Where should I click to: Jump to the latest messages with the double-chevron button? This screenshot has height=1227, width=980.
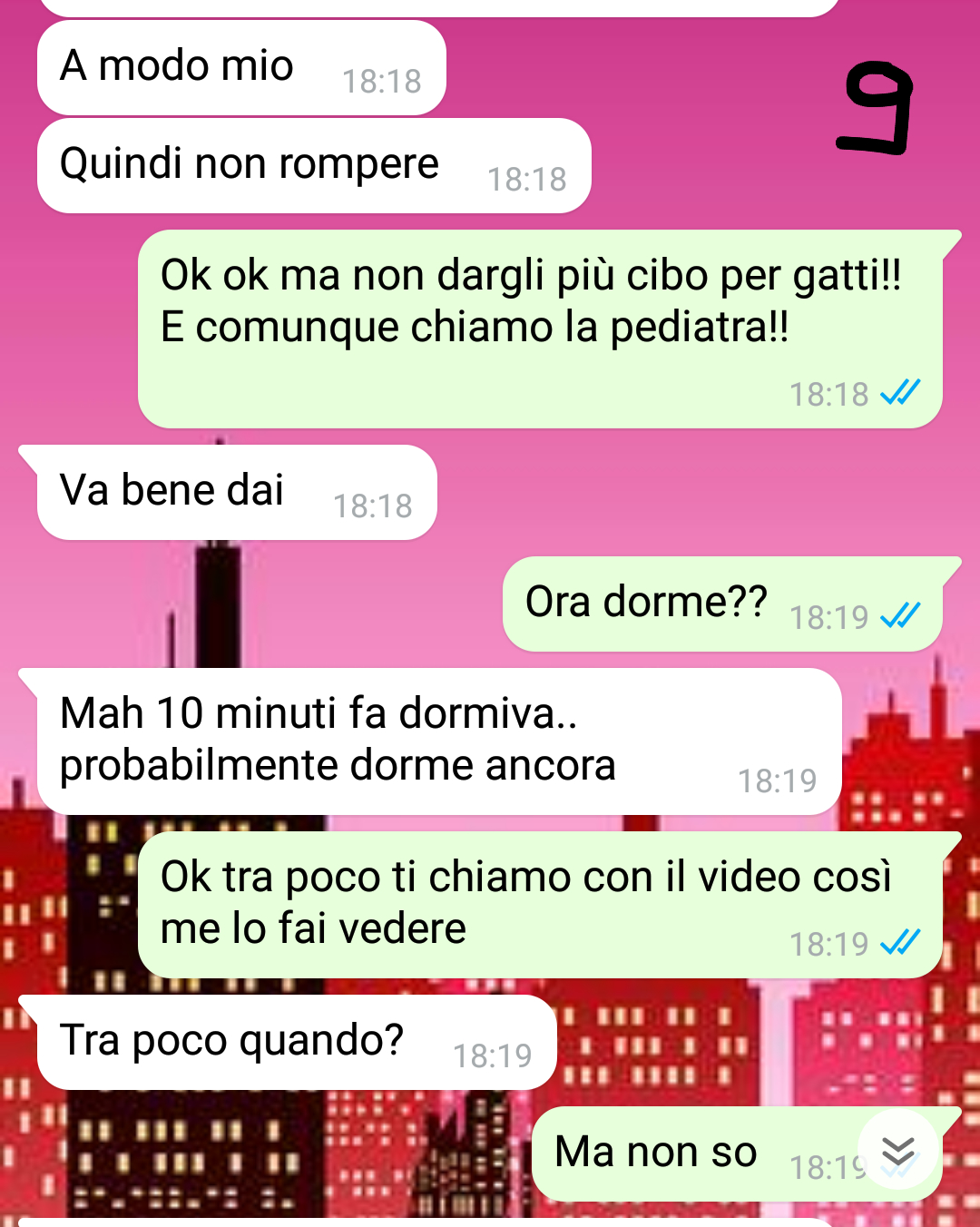point(897,1151)
